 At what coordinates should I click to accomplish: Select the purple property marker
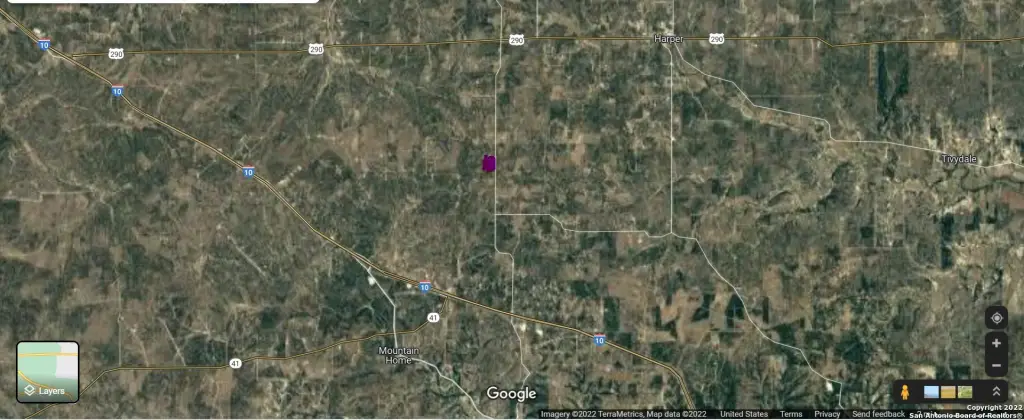pos(489,163)
